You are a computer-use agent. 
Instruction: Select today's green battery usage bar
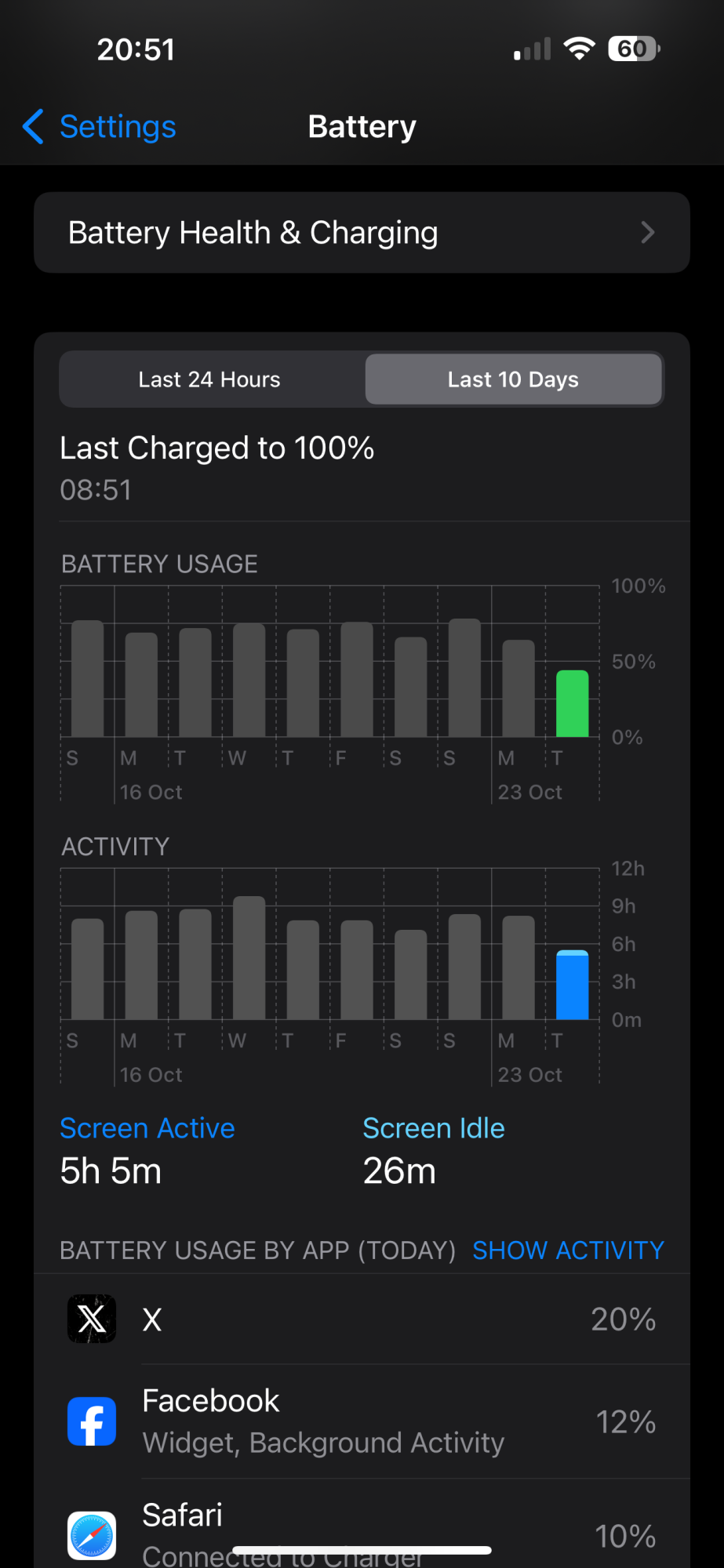click(573, 703)
